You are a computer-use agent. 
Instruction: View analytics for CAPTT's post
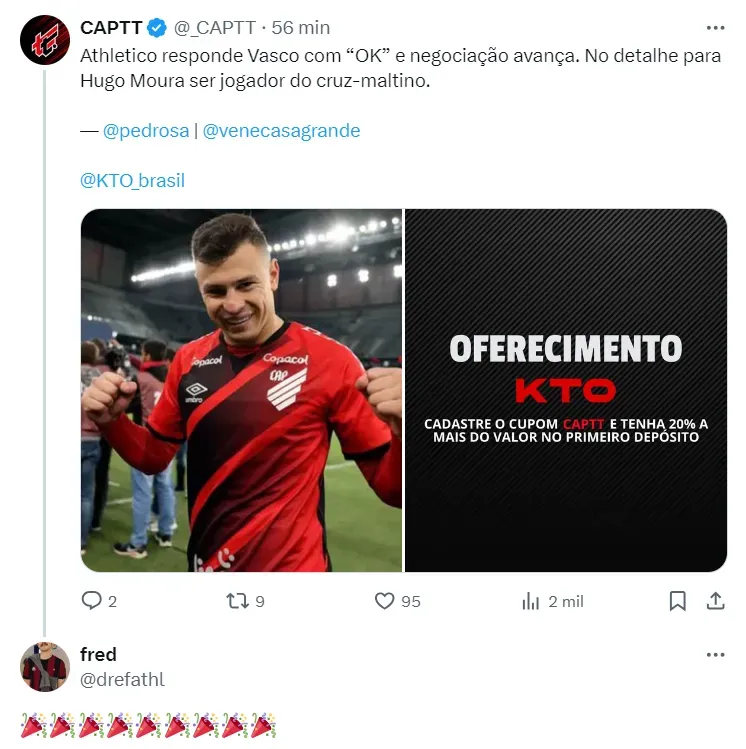[531, 601]
